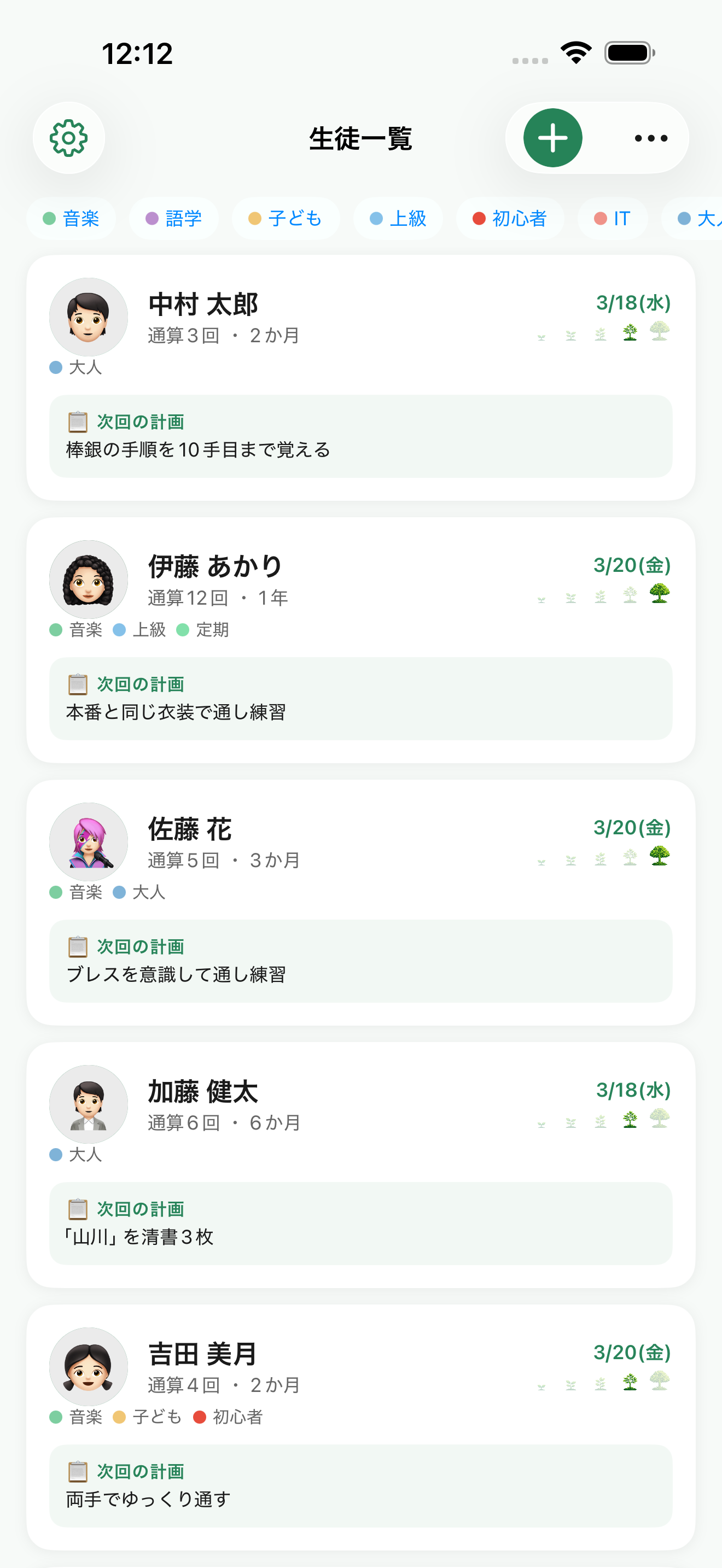Click the tree icon on 吉田 美月's growth row
The width and height of the screenshot is (722, 1568).
(660, 1380)
